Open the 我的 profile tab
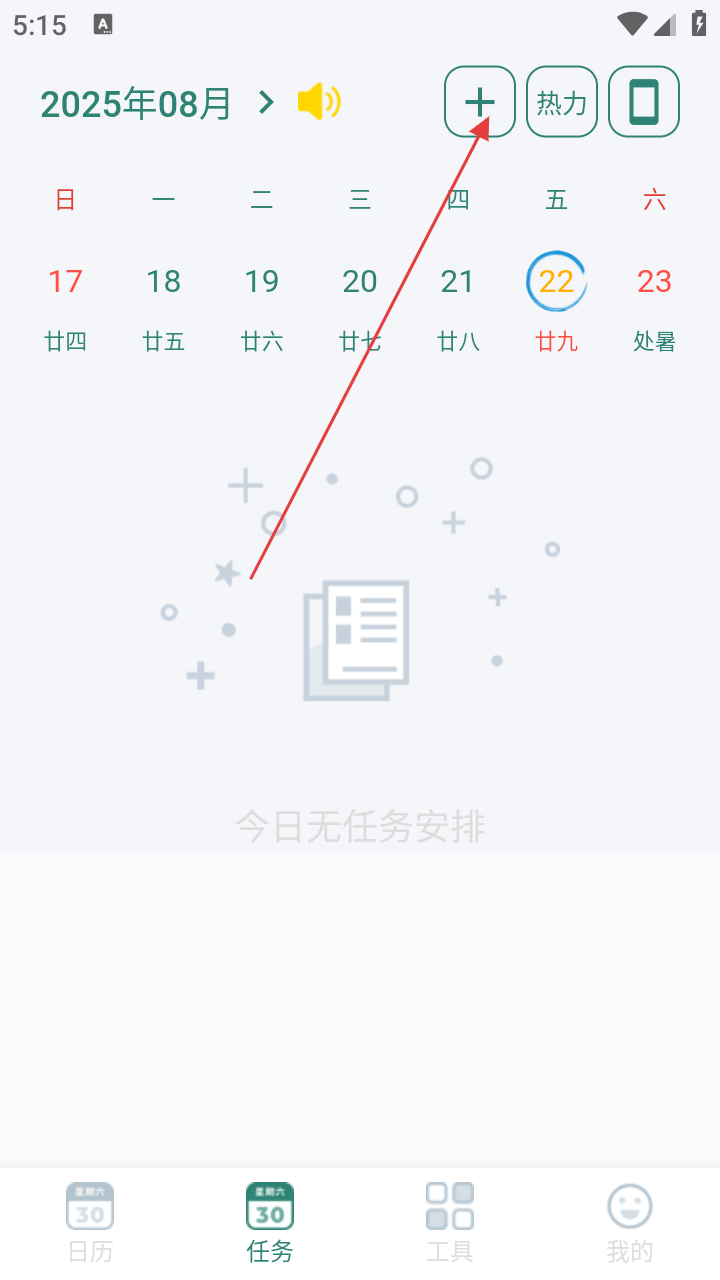 tap(630, 1222)
